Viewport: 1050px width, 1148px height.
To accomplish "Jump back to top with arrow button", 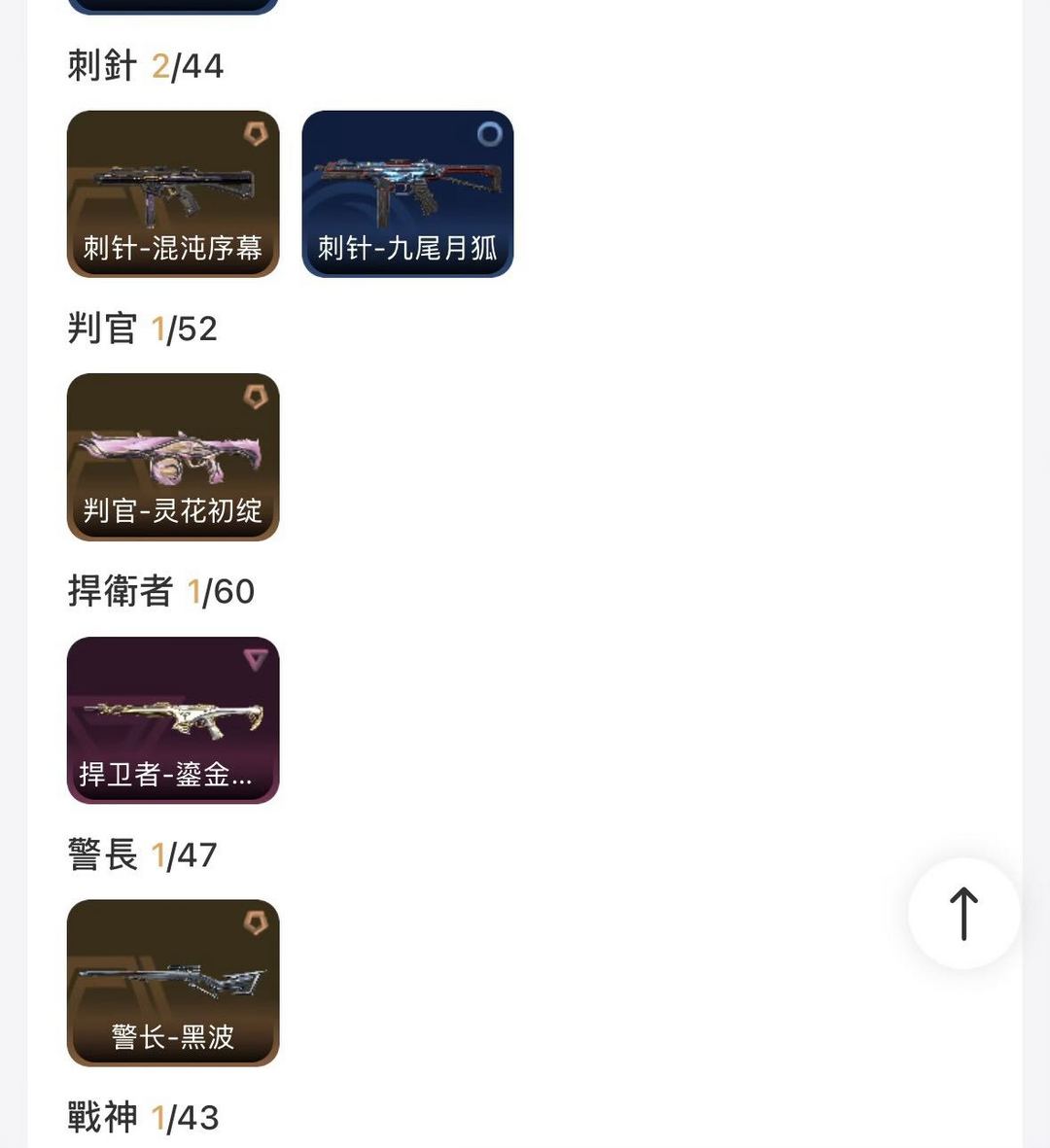I will tap(963, 914).
